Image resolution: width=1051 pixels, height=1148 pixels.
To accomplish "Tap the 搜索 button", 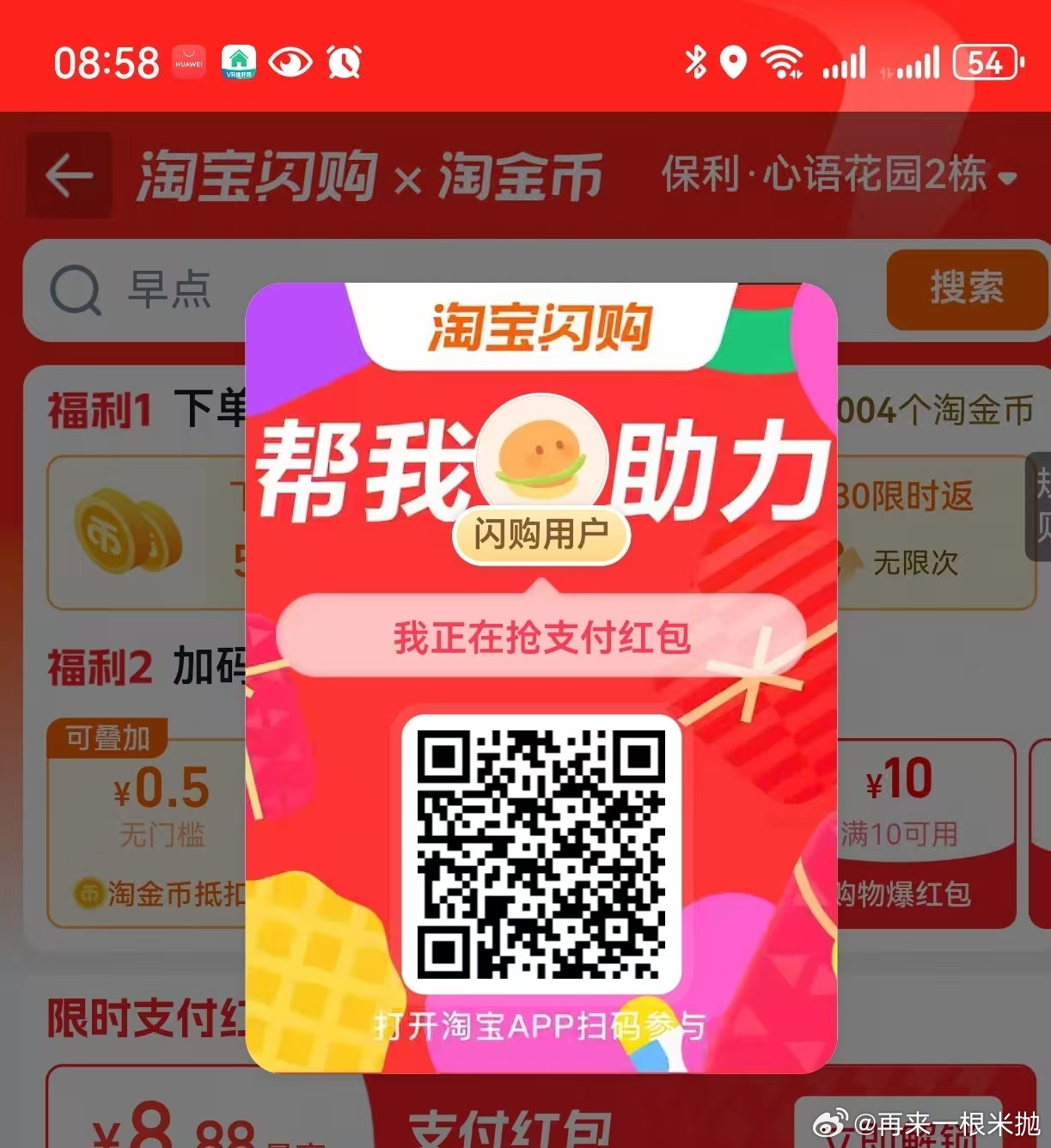I will (966, 288).
